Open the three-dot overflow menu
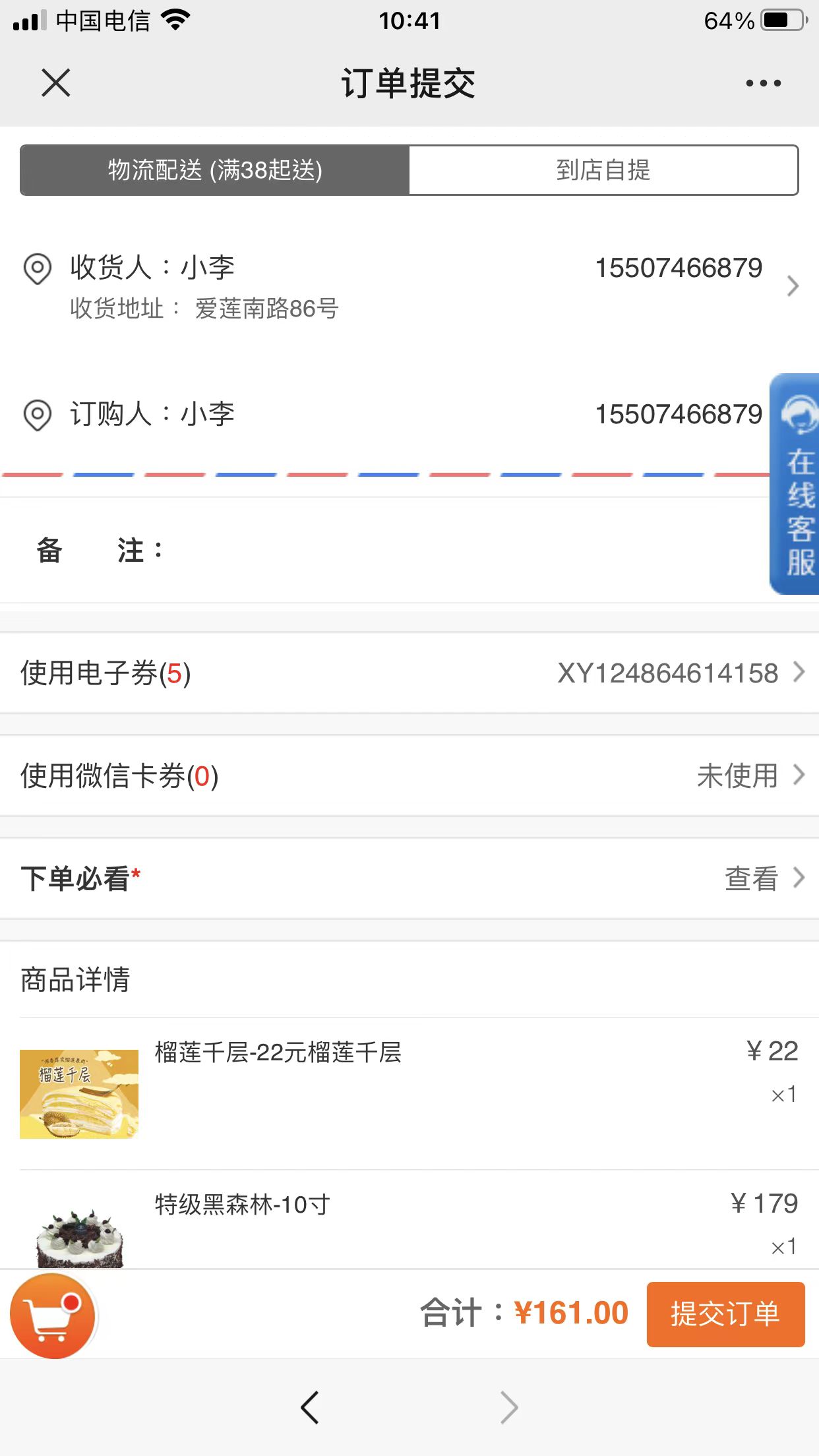 pyautogui.click(x=763, y=83)
